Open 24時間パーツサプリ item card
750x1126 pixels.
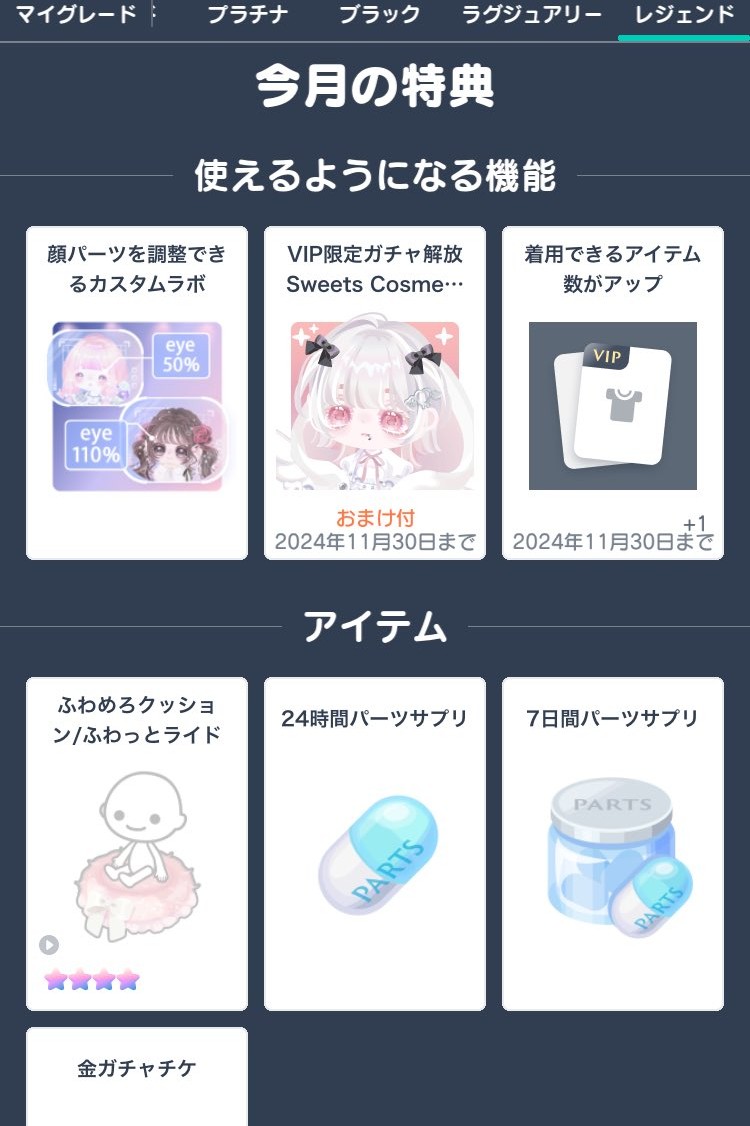click(x=375, y=843)
